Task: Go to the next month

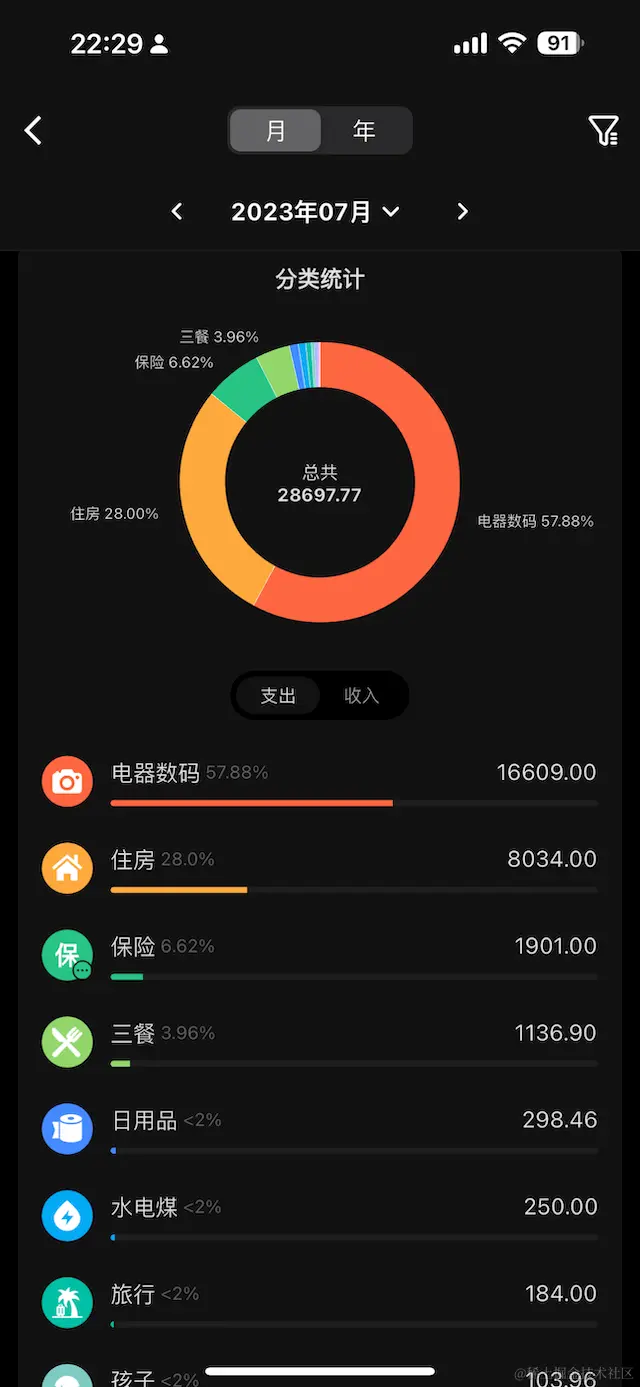Action: [x=462, y=211]
